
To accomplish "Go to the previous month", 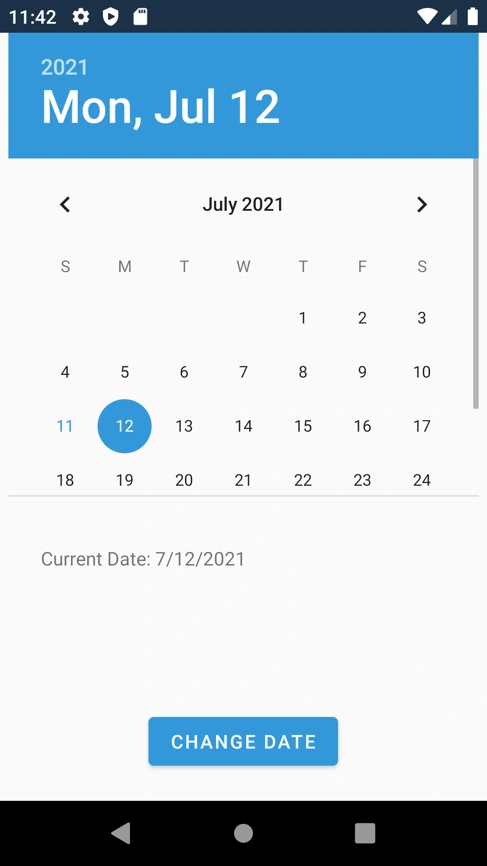I will pyautogui.click(x=65, y=205).
